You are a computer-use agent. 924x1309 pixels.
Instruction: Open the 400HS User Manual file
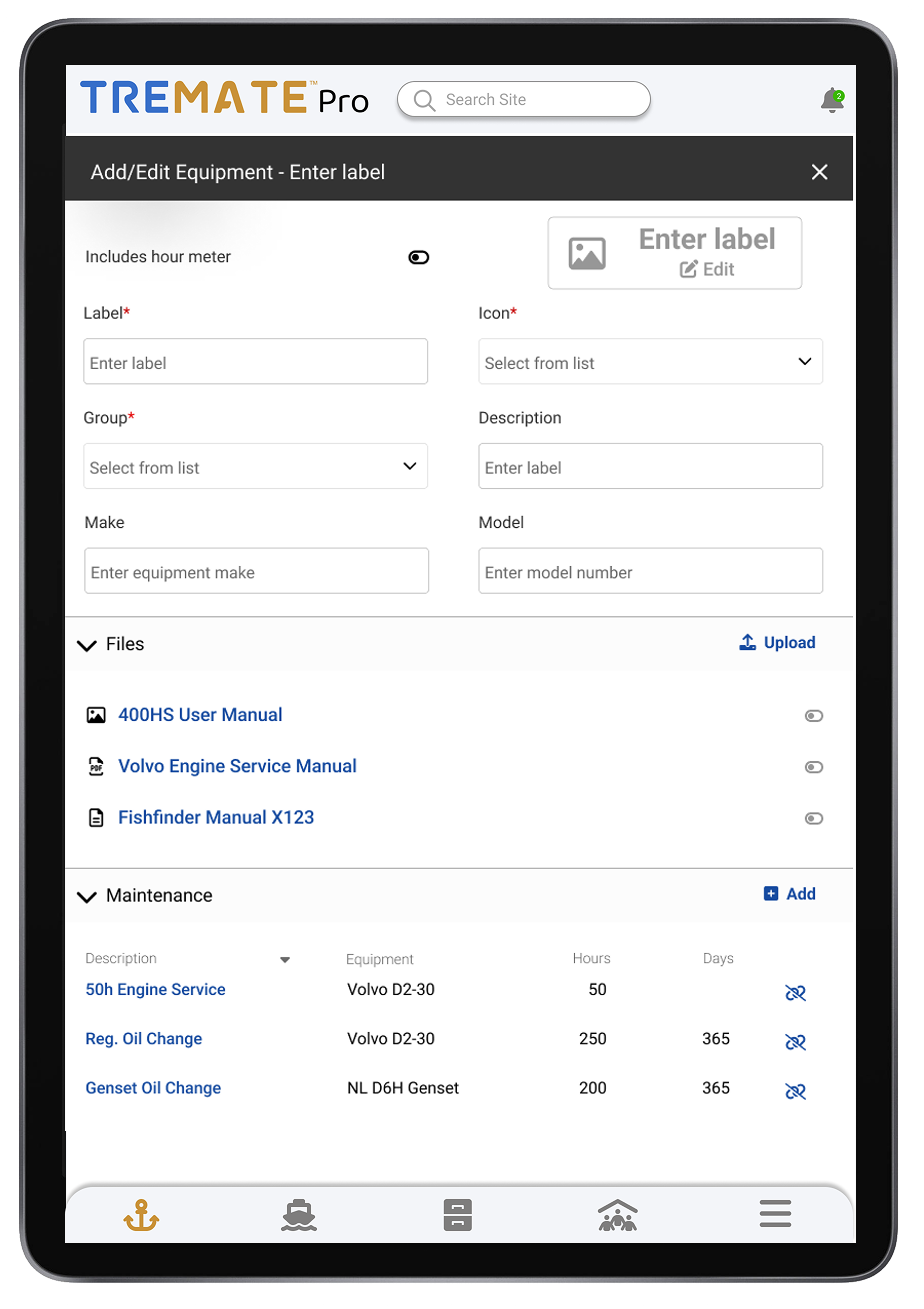click(200, 715)
